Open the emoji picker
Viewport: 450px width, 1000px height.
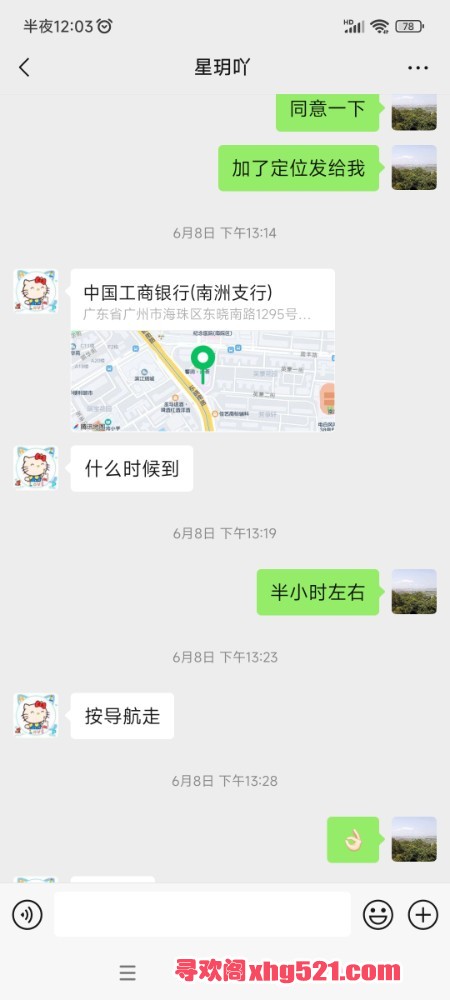[378, 915]
